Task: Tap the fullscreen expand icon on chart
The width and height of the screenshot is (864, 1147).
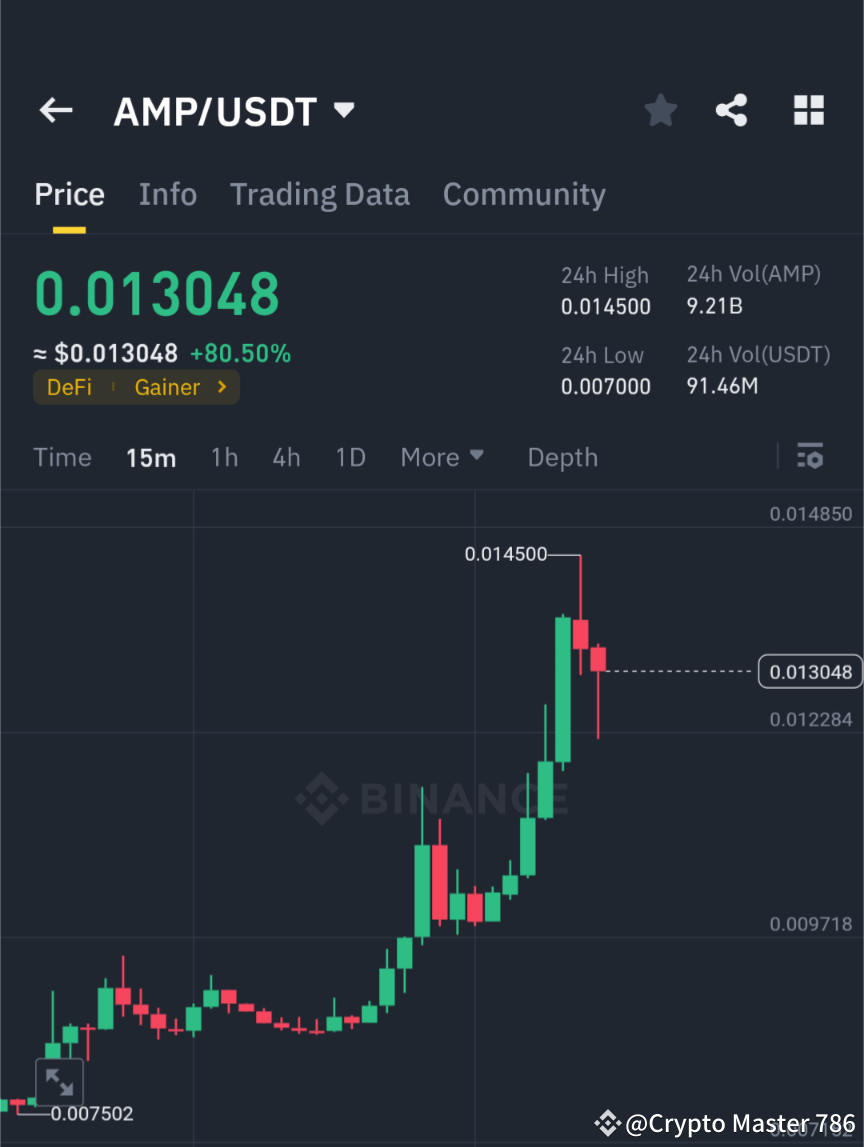Action: pos(60,1081)
